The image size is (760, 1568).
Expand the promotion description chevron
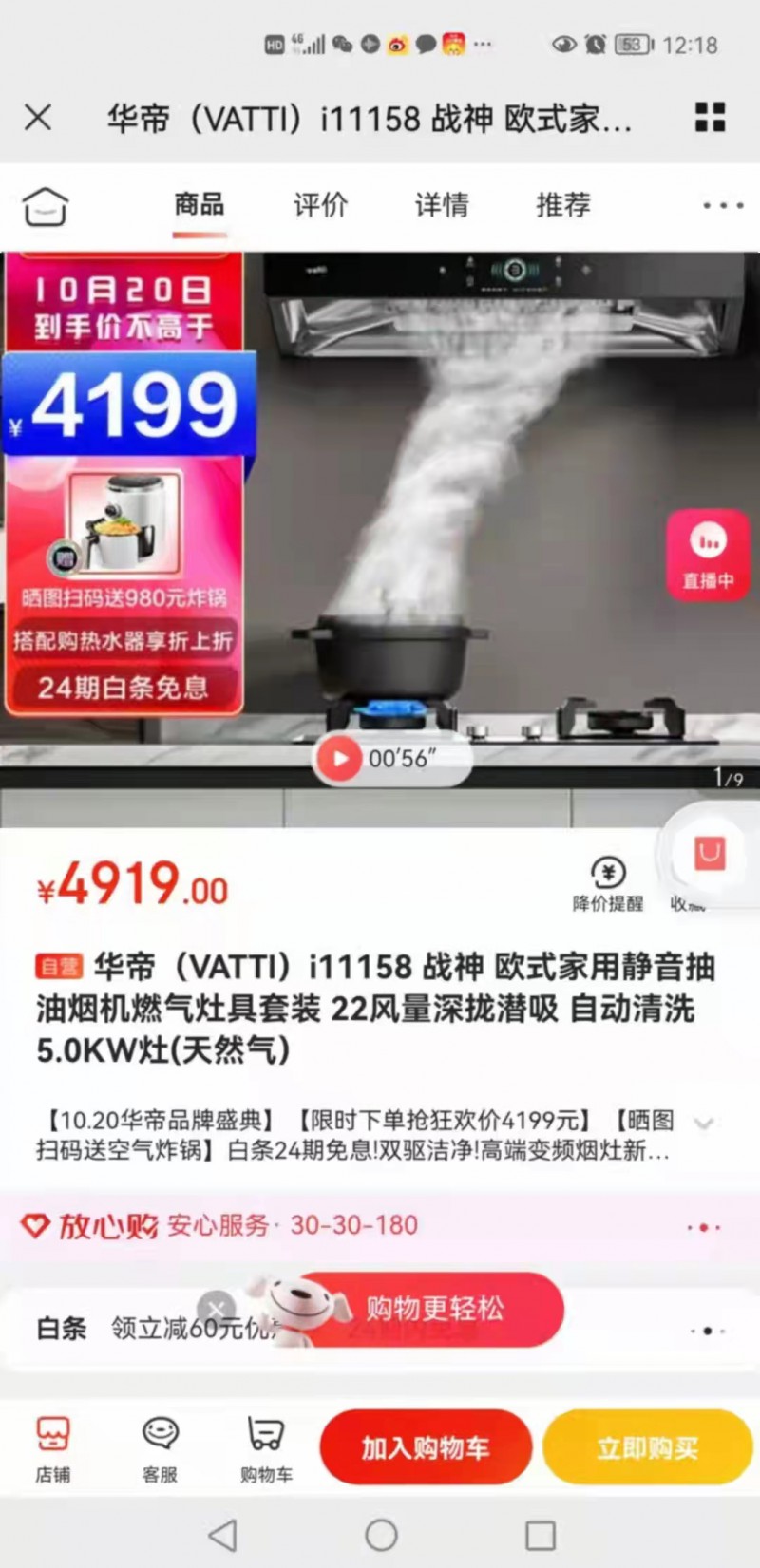[x=704, y=1124]
